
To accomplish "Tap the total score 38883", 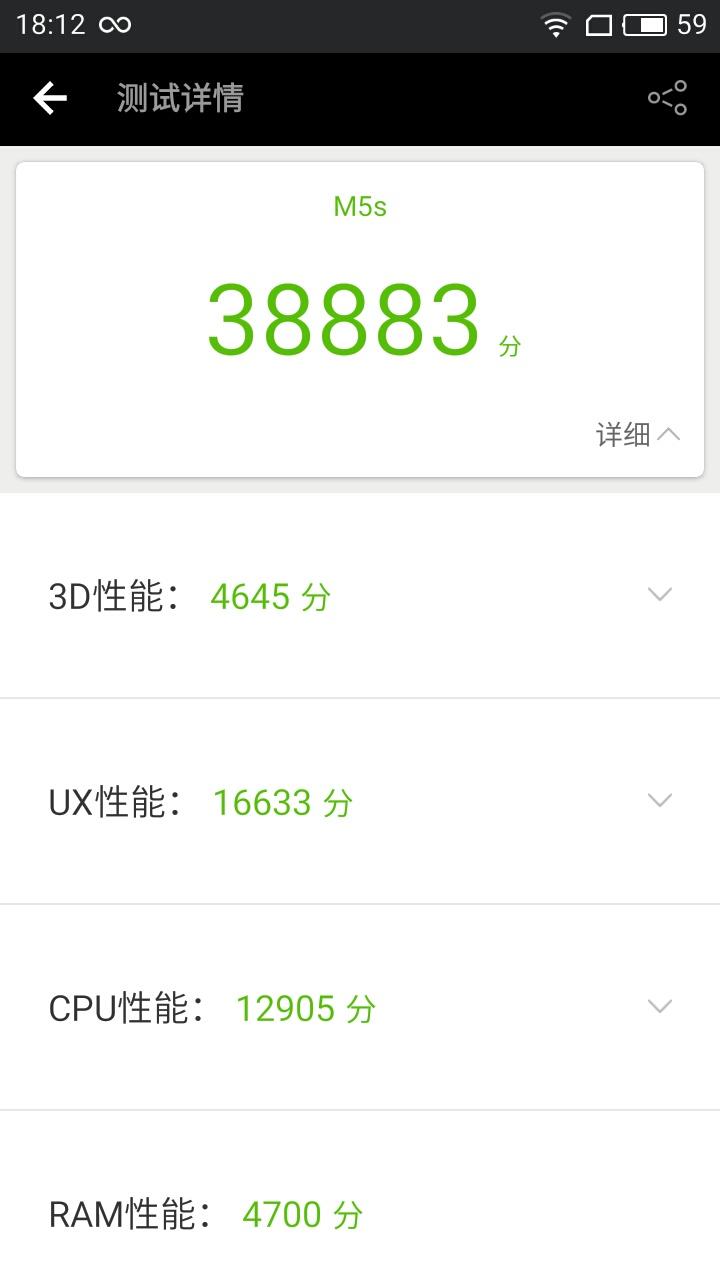I will tap(345, 318).
